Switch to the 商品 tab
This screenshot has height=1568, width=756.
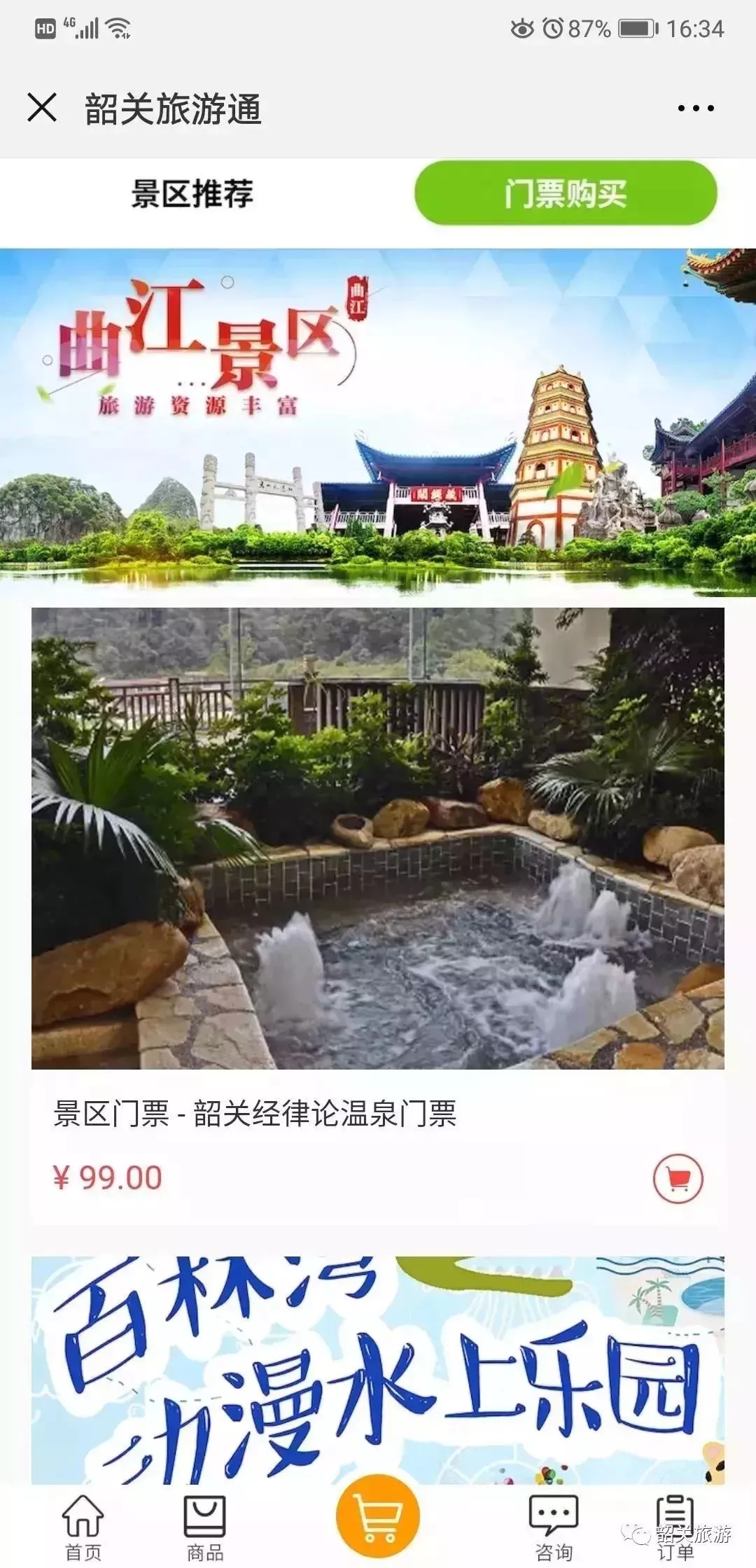[x=204, y=1528]
